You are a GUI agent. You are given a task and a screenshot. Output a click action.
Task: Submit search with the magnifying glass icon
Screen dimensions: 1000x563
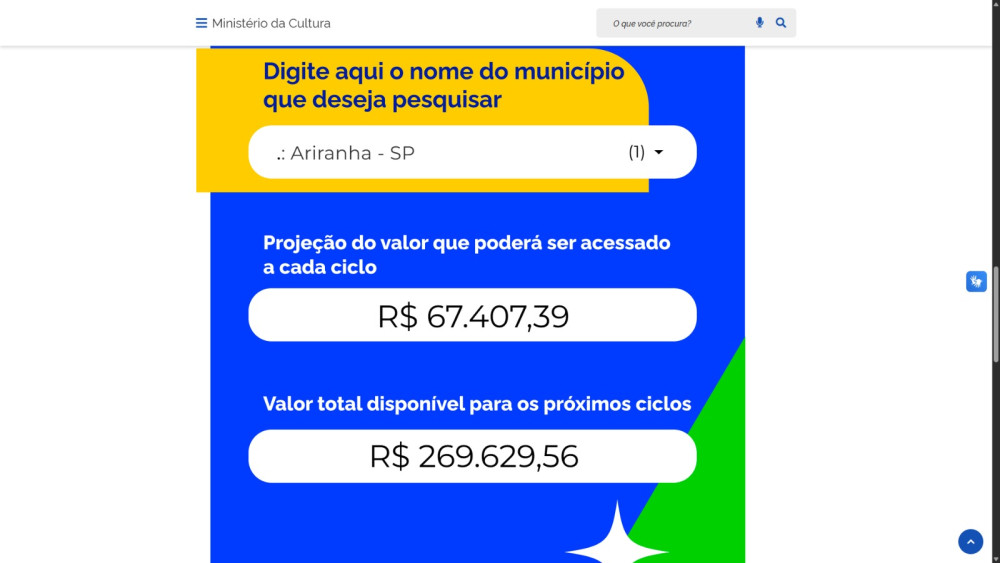[x=781, y=23]
